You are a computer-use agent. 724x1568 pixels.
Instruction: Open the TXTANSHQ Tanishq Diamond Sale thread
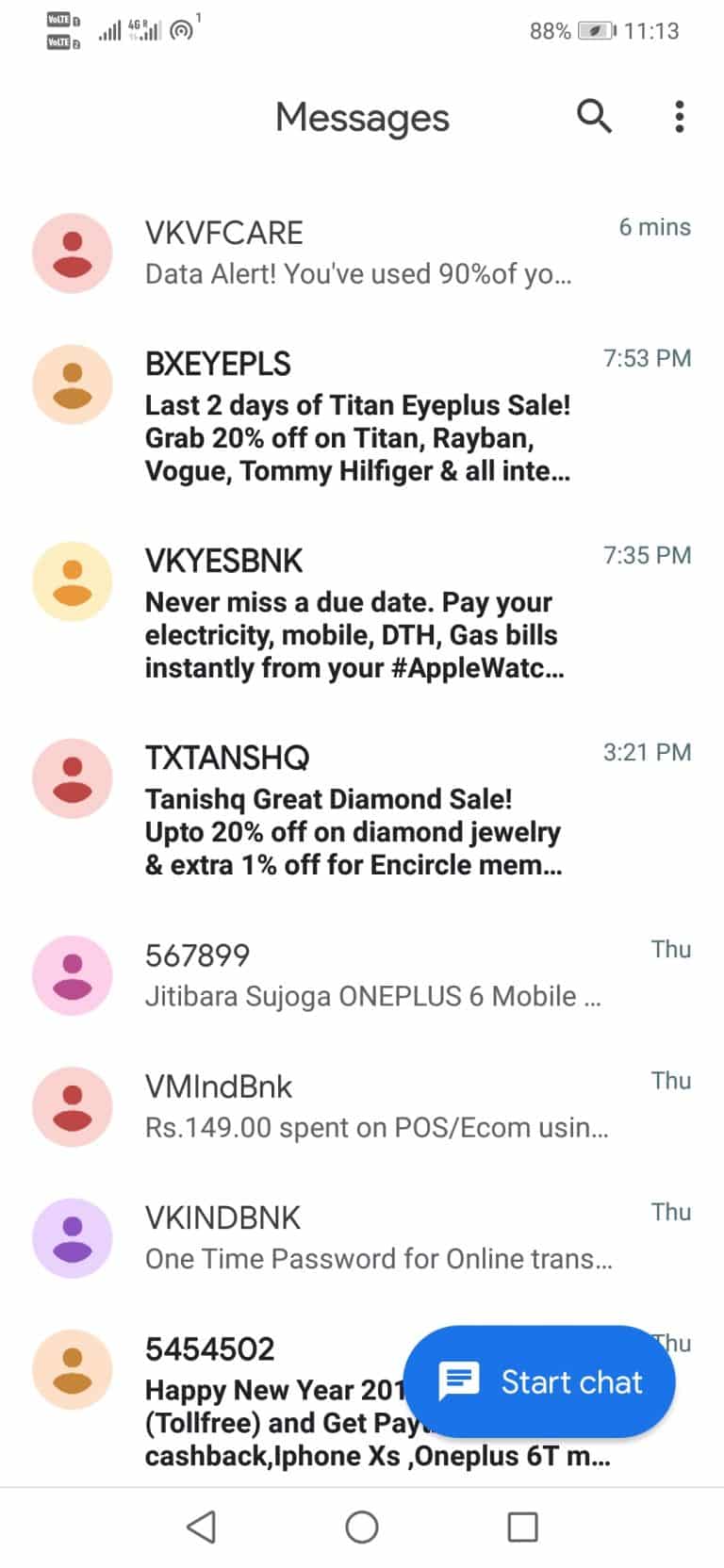point(362,811)
